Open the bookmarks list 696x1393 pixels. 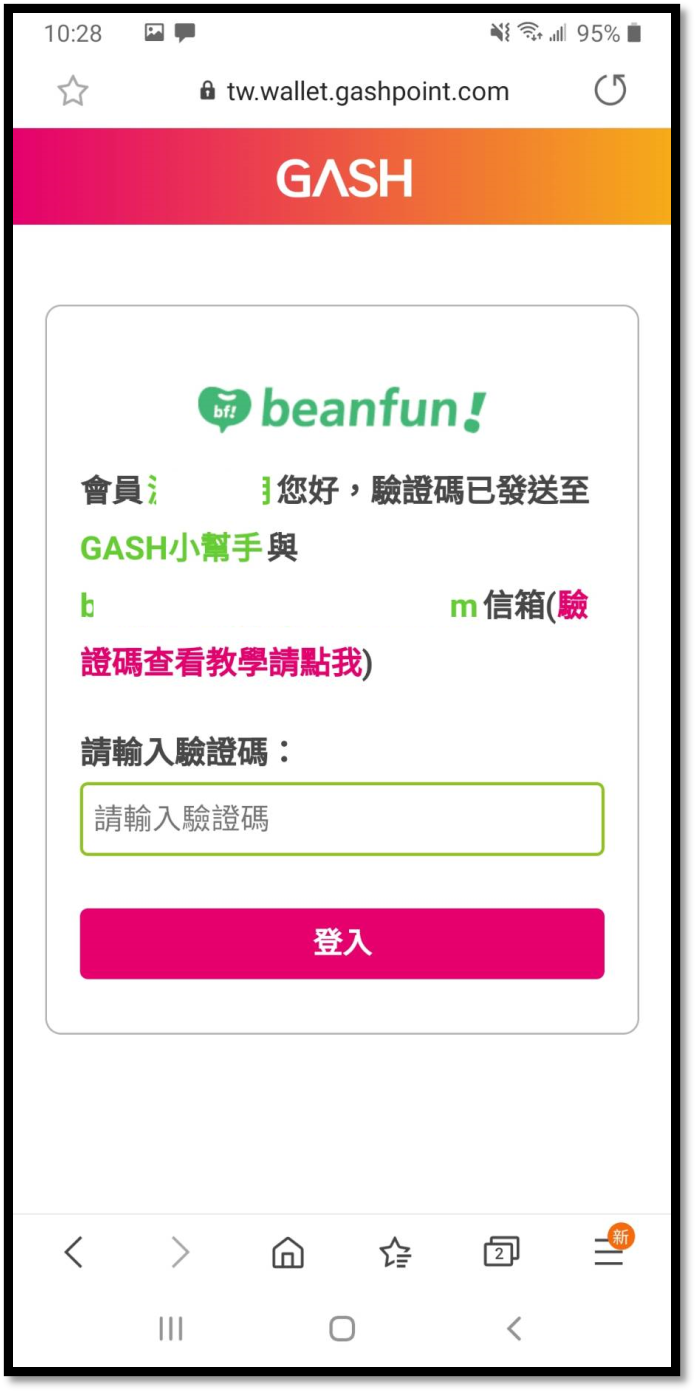pyautogui.click(x=395, y=1252)
